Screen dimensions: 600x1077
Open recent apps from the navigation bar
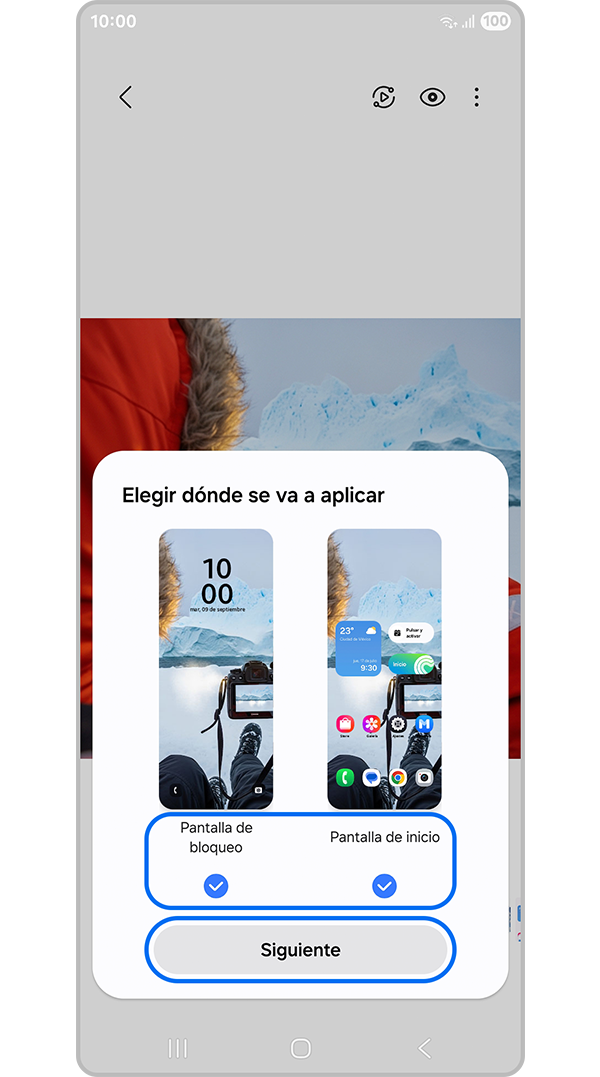click(x=178, y=1047)
